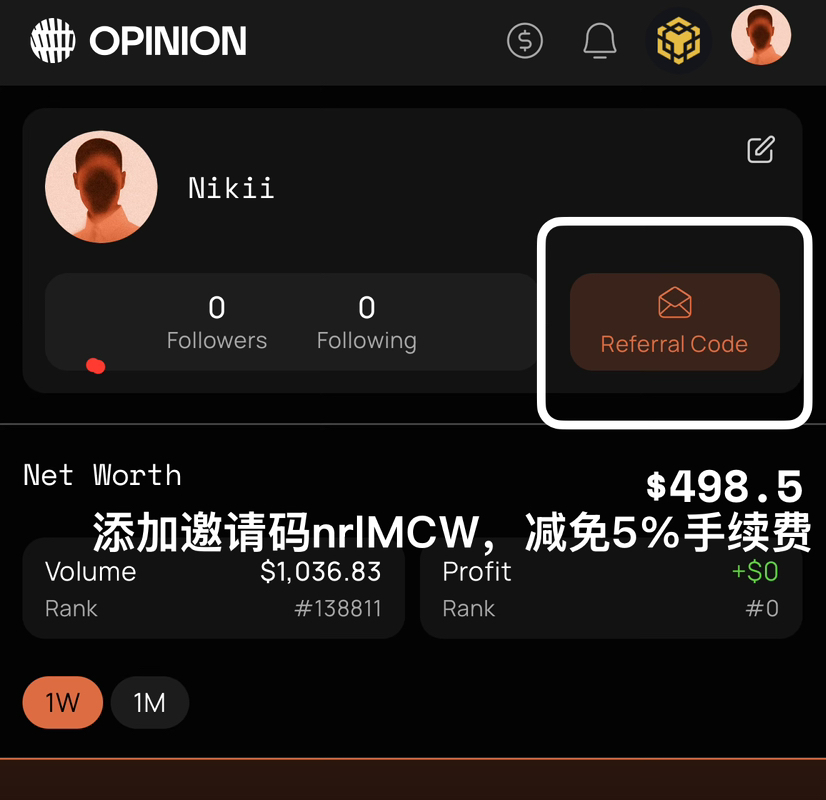The width and height of the screenshot is (826, 800).
Task: Switch to the 1M time range
Action: click(x=149, y=703)
